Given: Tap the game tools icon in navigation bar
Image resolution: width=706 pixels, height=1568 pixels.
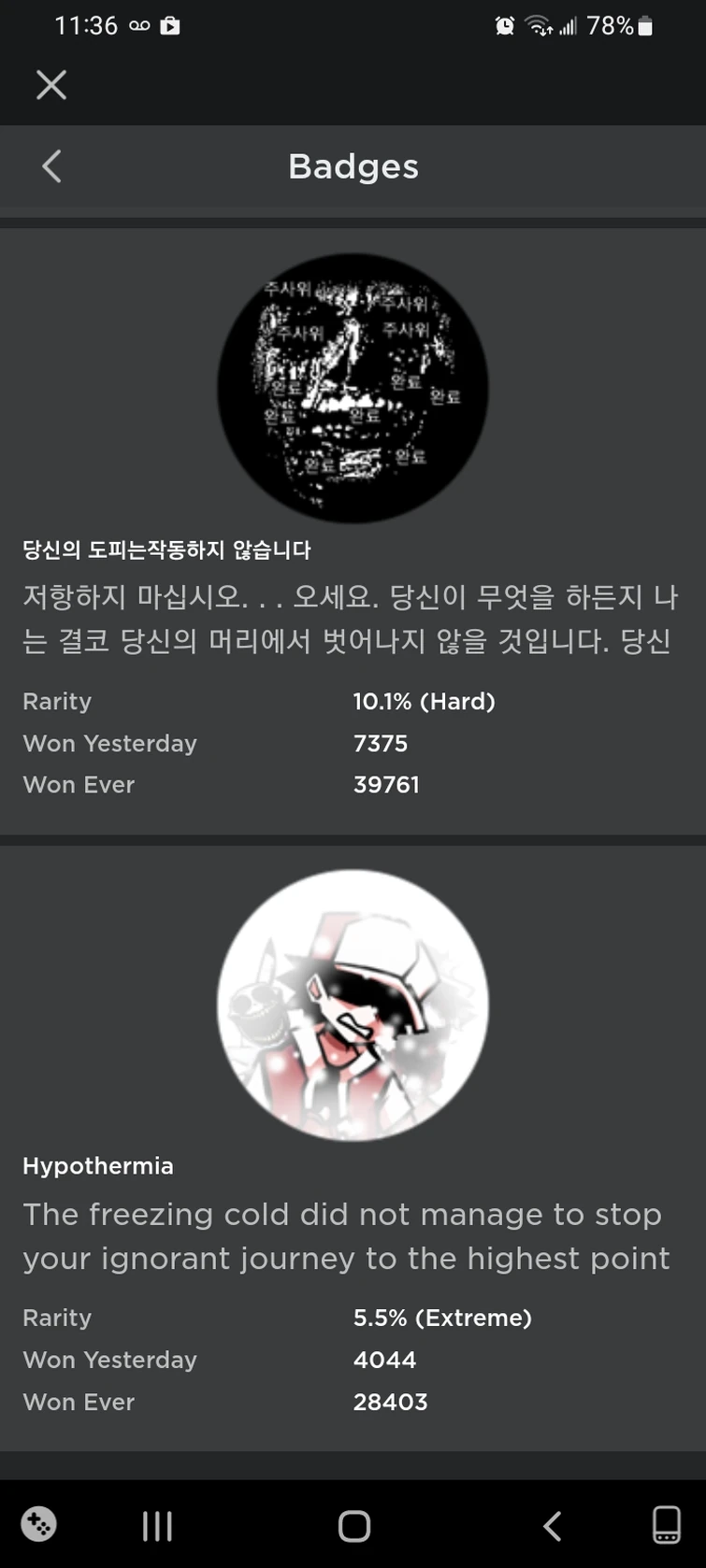Looking at the screenshot, I should 38,1524.
